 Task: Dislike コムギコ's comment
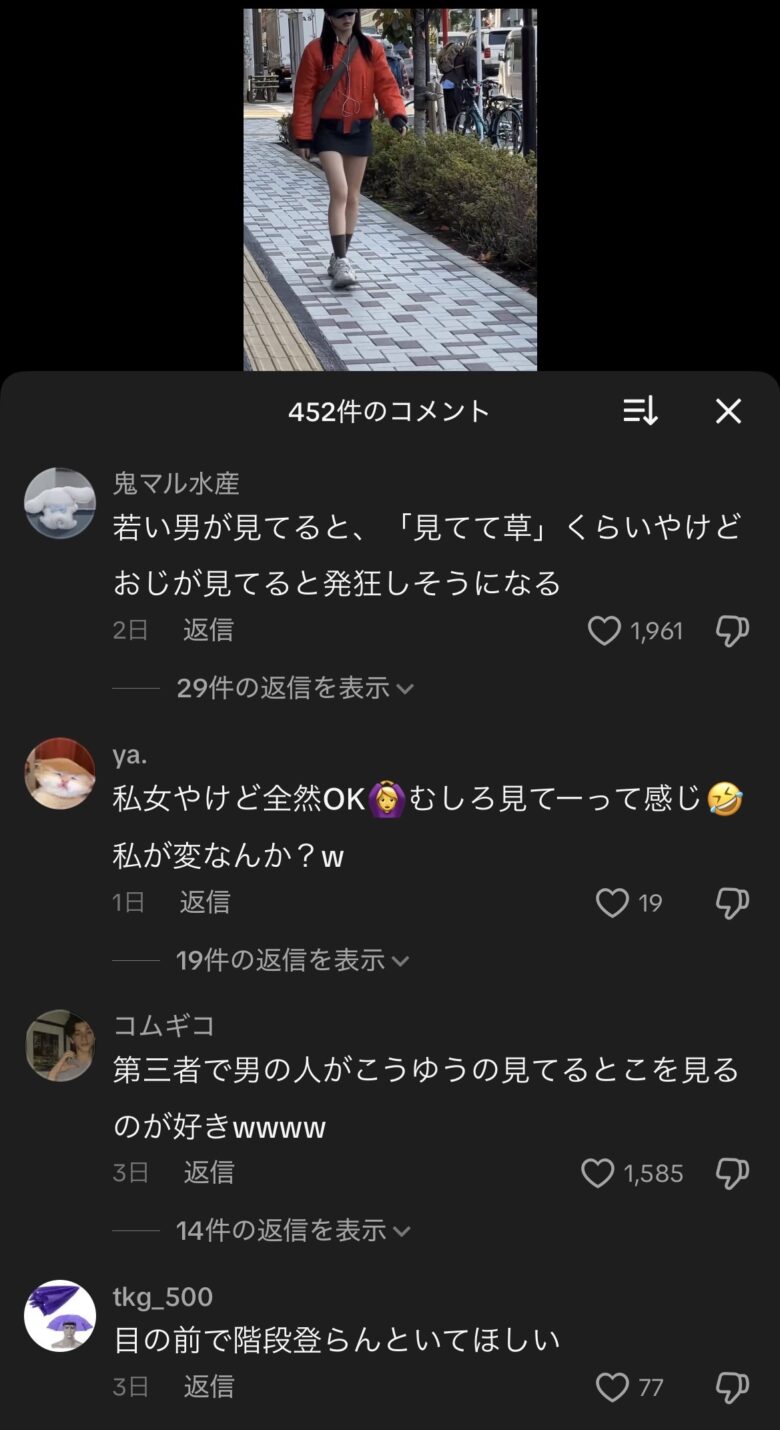pyautogui.click(x=732, y=1173)
